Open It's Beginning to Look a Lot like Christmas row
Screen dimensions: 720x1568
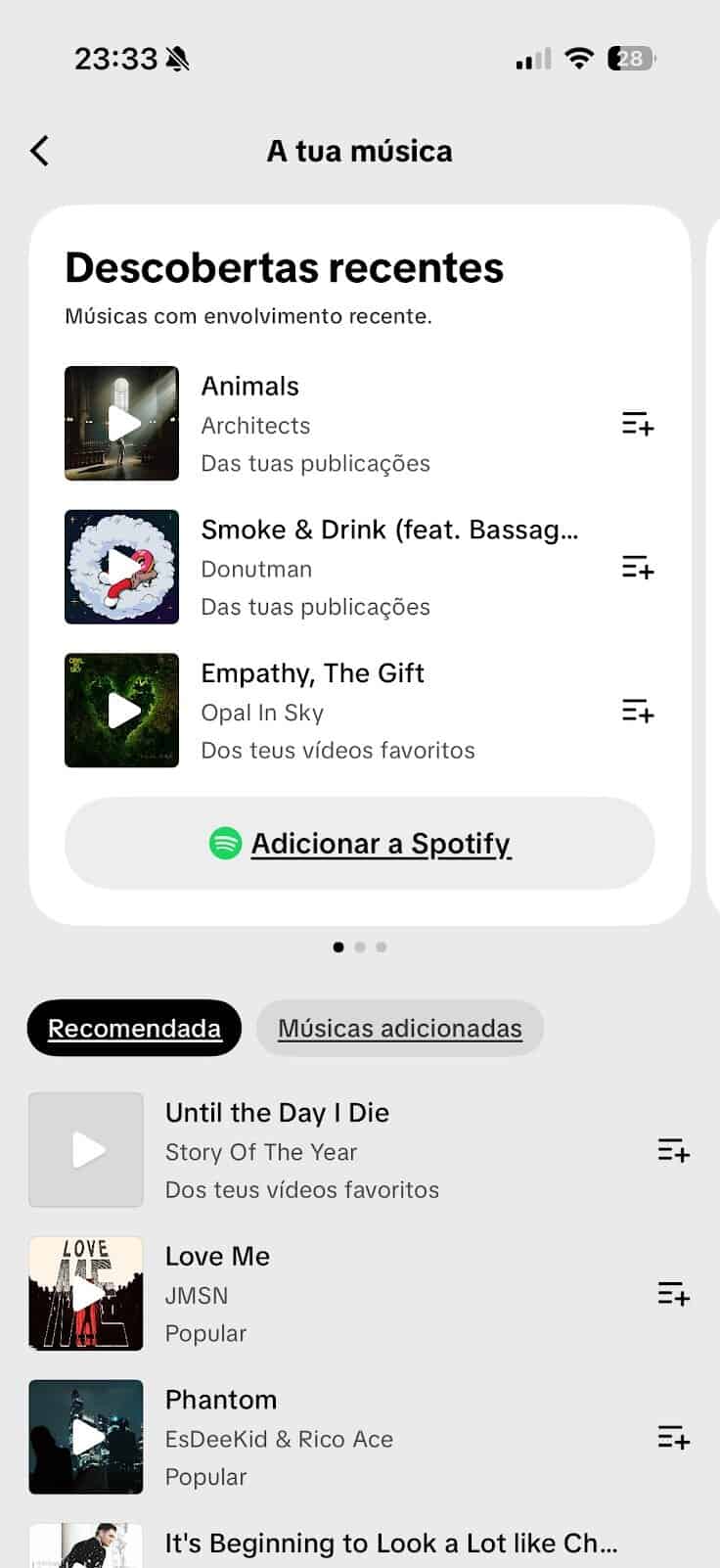(x=360, y=1545)
